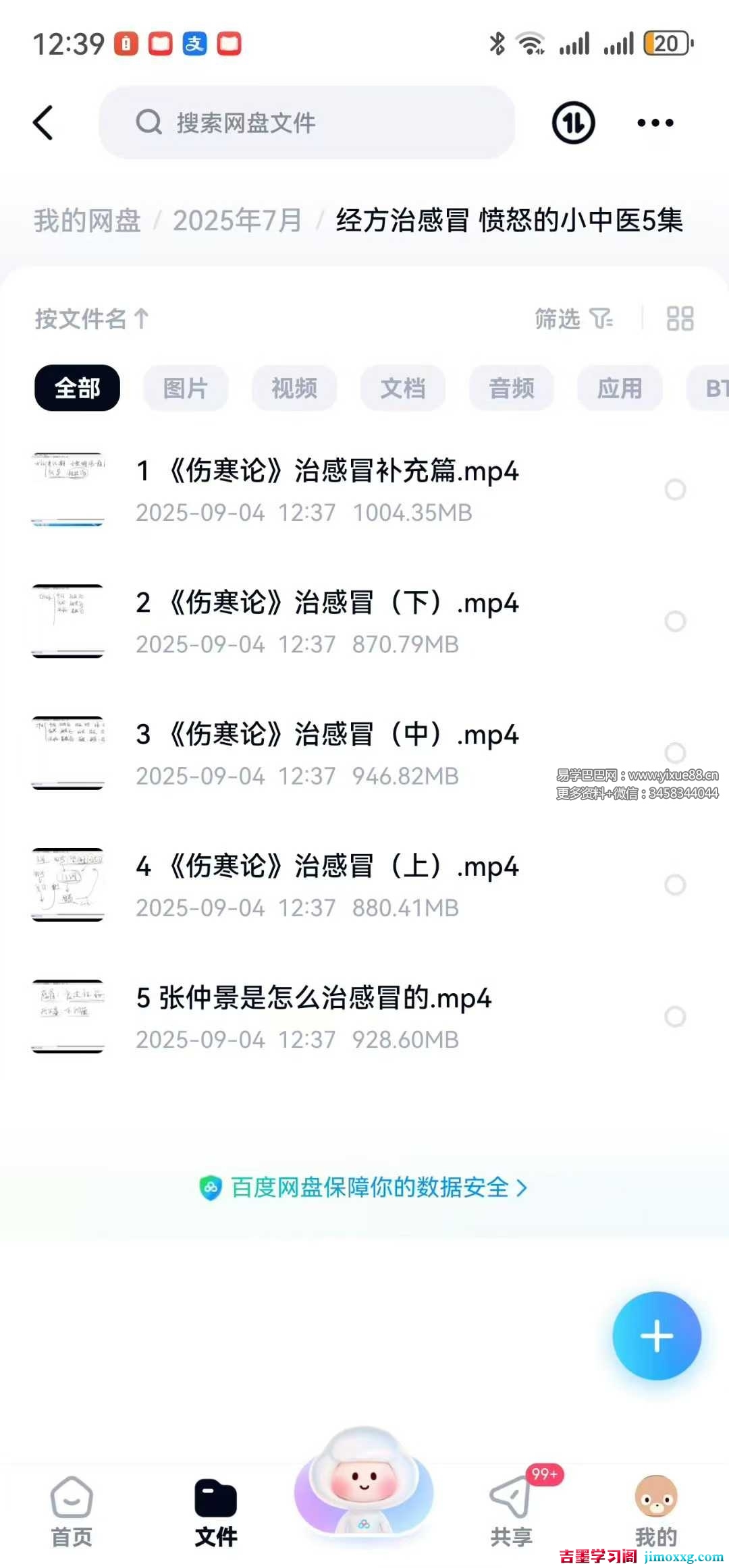729x1568 pixels.
Task: Change the 按文件名 sort order
Action: point(92,318)
